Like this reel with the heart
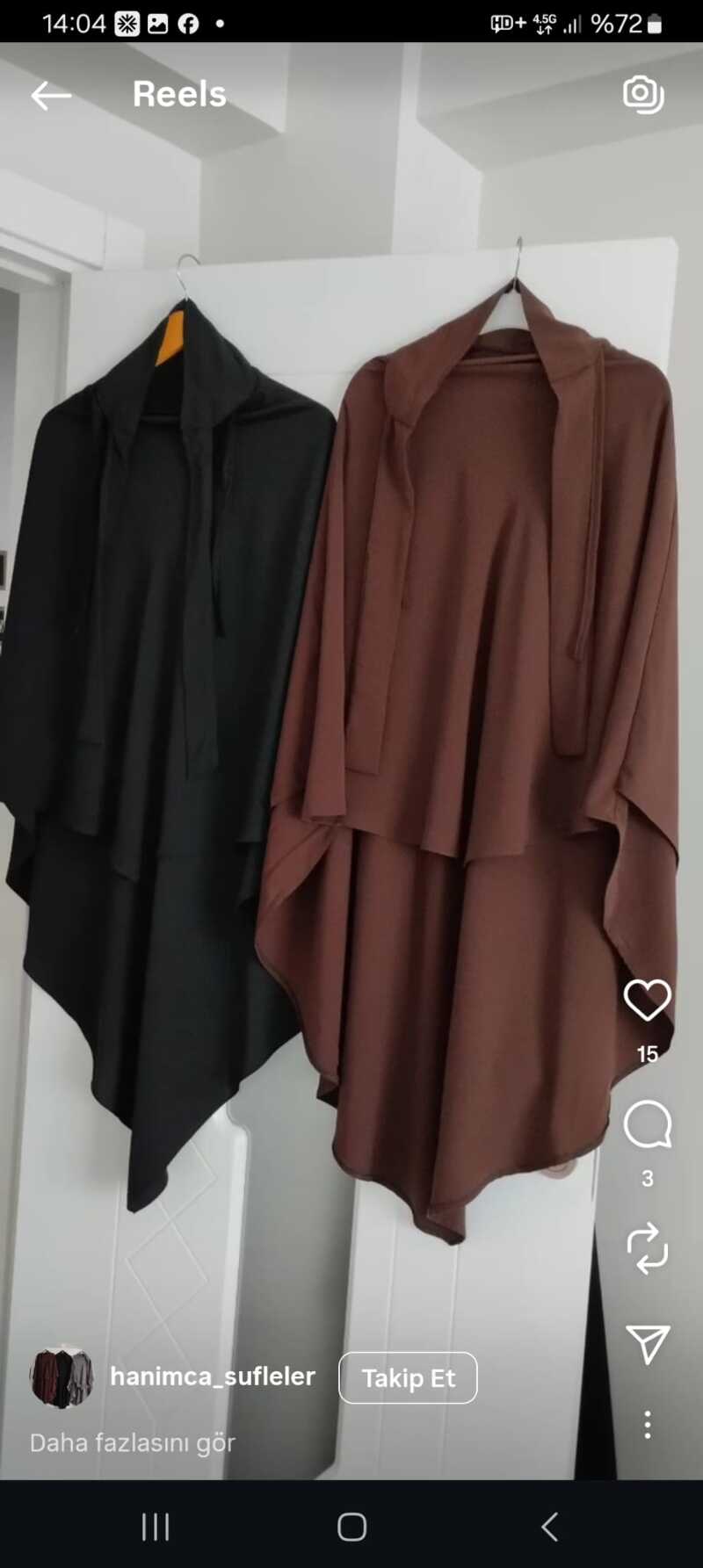 (x=648, y=1001)
